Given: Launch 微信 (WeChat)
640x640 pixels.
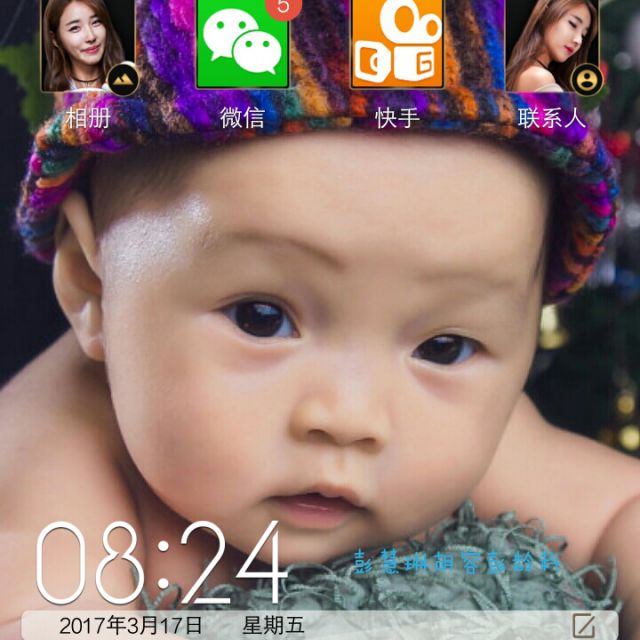Looking at the screenshot, I should point(242,45).
